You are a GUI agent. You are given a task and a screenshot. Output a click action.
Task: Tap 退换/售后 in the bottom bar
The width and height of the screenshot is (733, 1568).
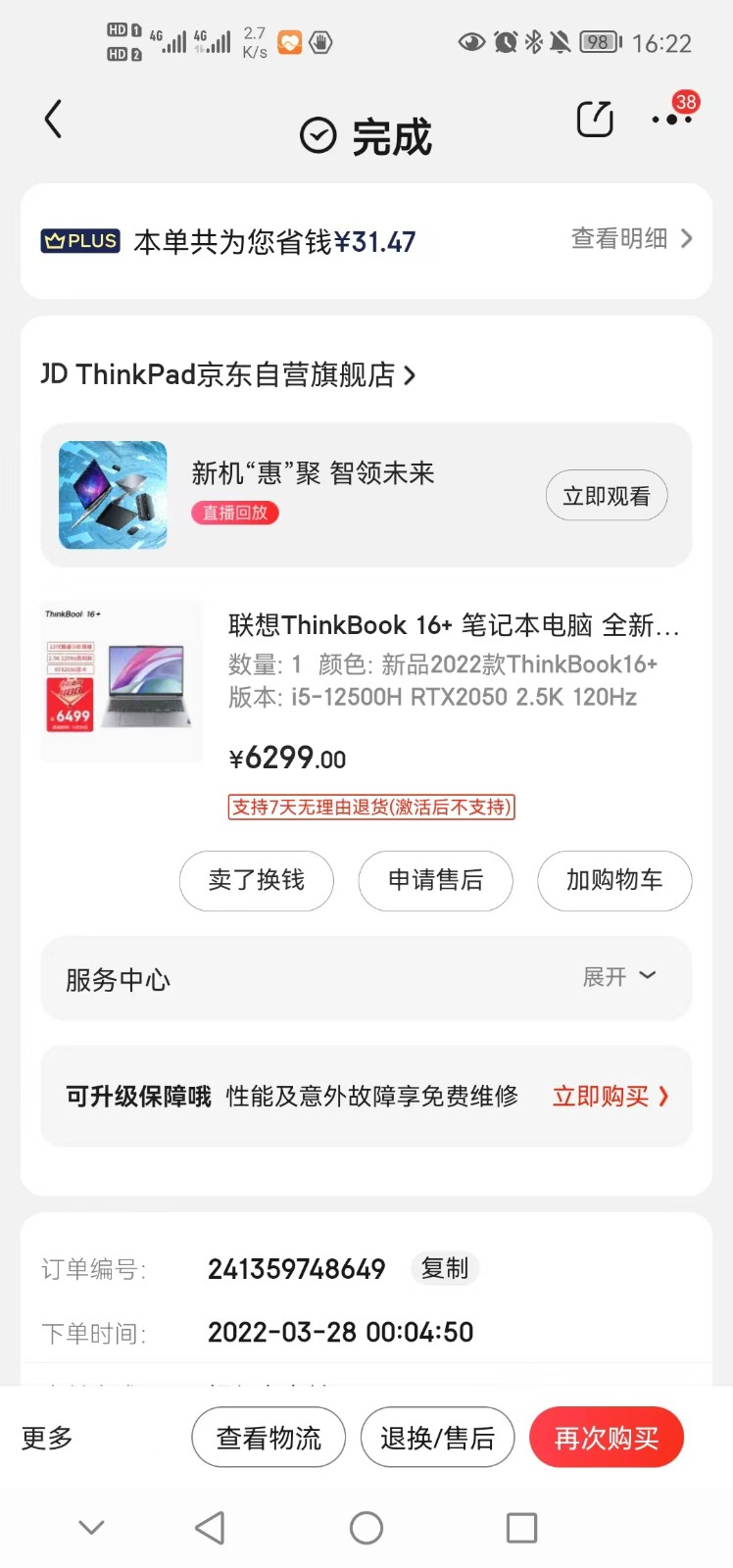pyautogui.click(x=438, y=1438)
